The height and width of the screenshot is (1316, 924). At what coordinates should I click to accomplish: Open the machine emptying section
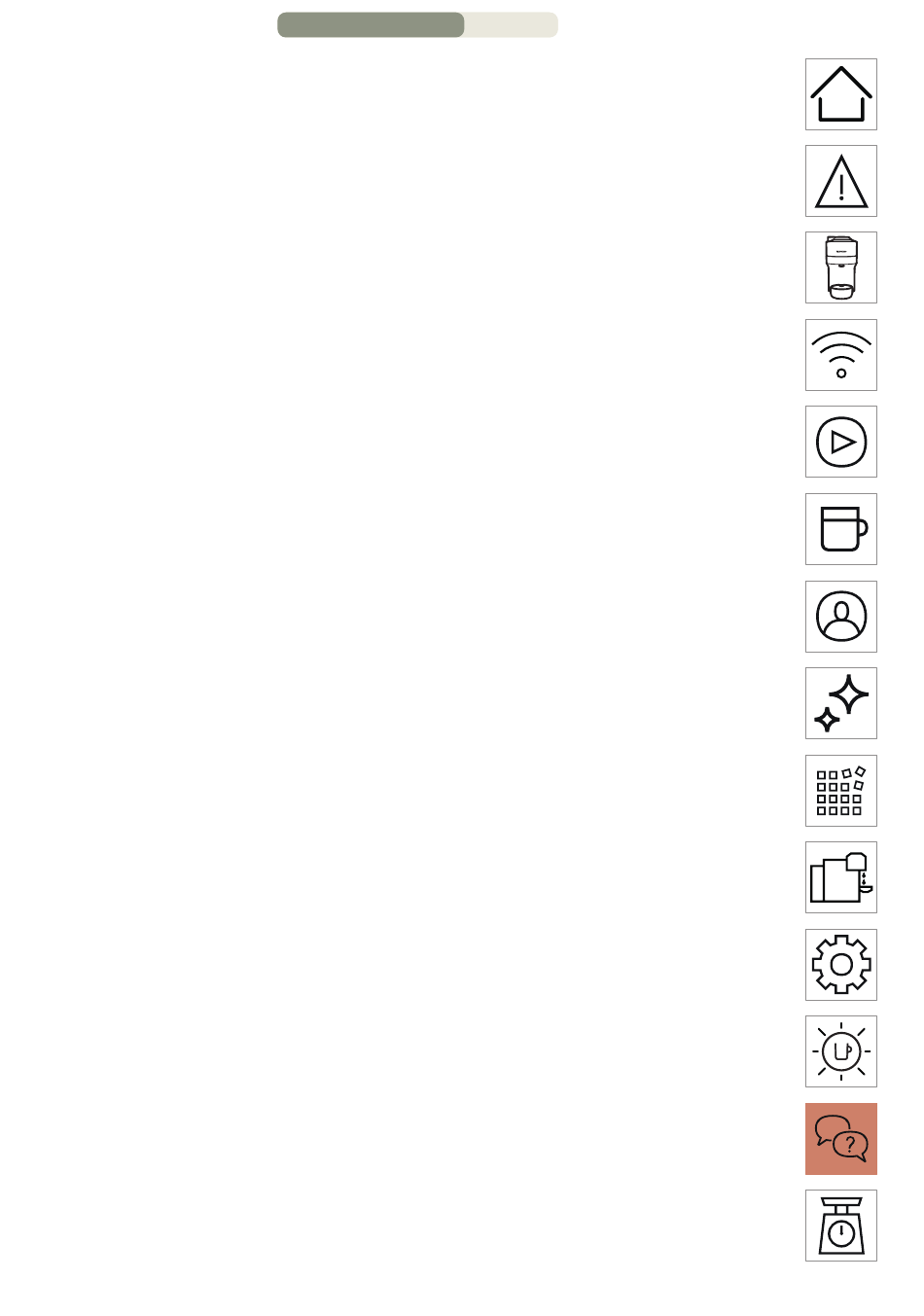(x=840, y=877)
